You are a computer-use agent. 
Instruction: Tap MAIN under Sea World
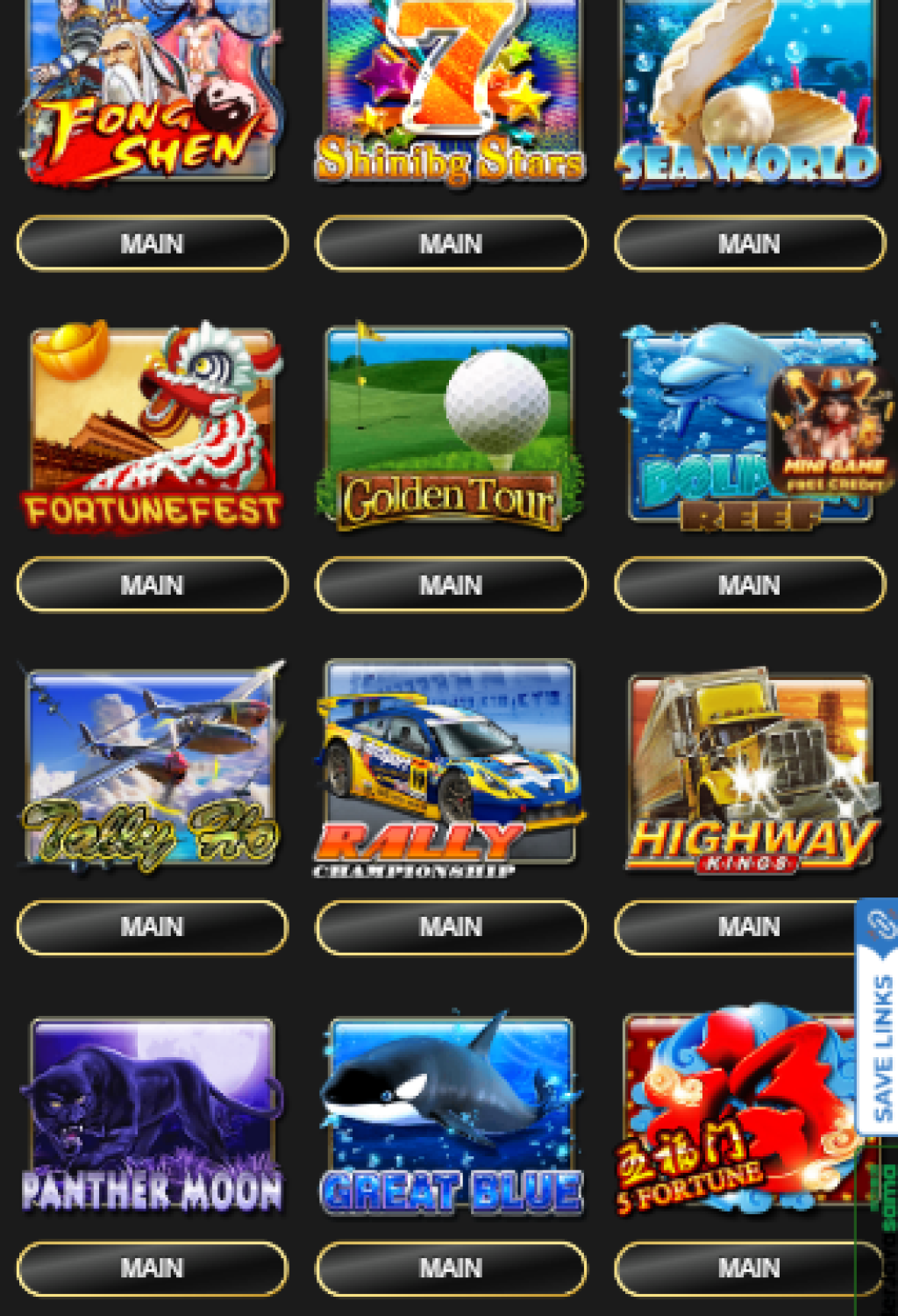750,243
